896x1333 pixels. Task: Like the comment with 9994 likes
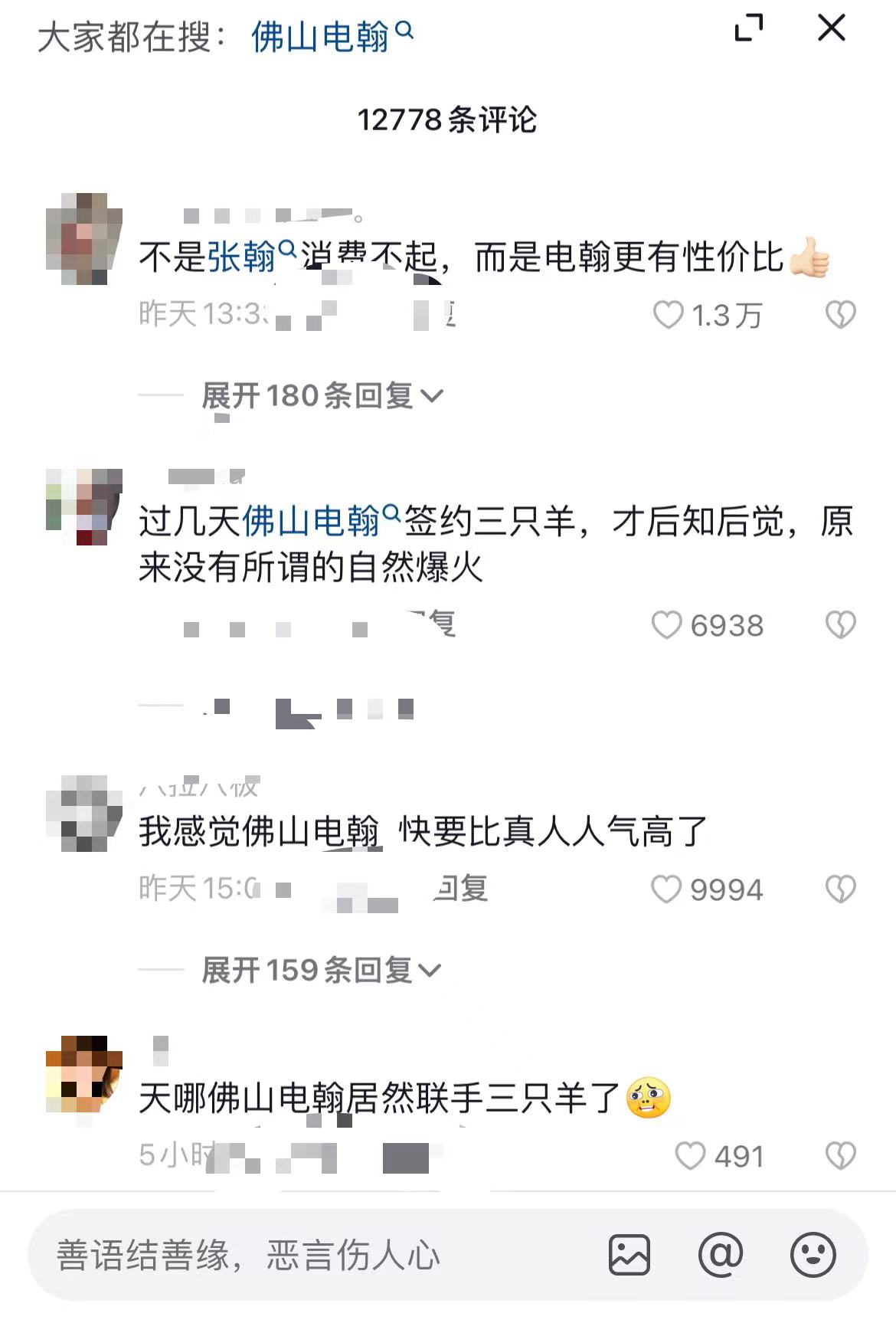pos(665,889)
